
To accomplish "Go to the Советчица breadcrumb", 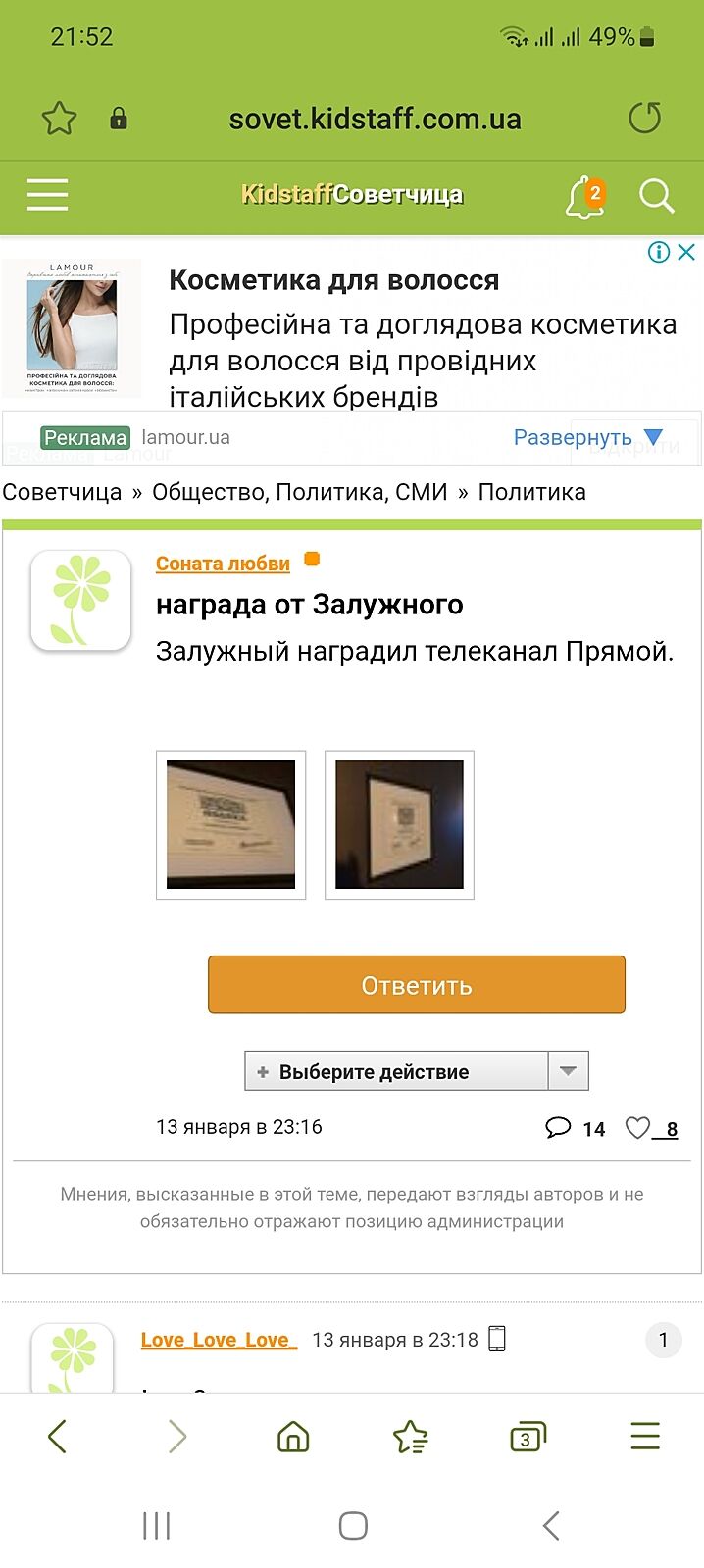I will coord(62,492).
